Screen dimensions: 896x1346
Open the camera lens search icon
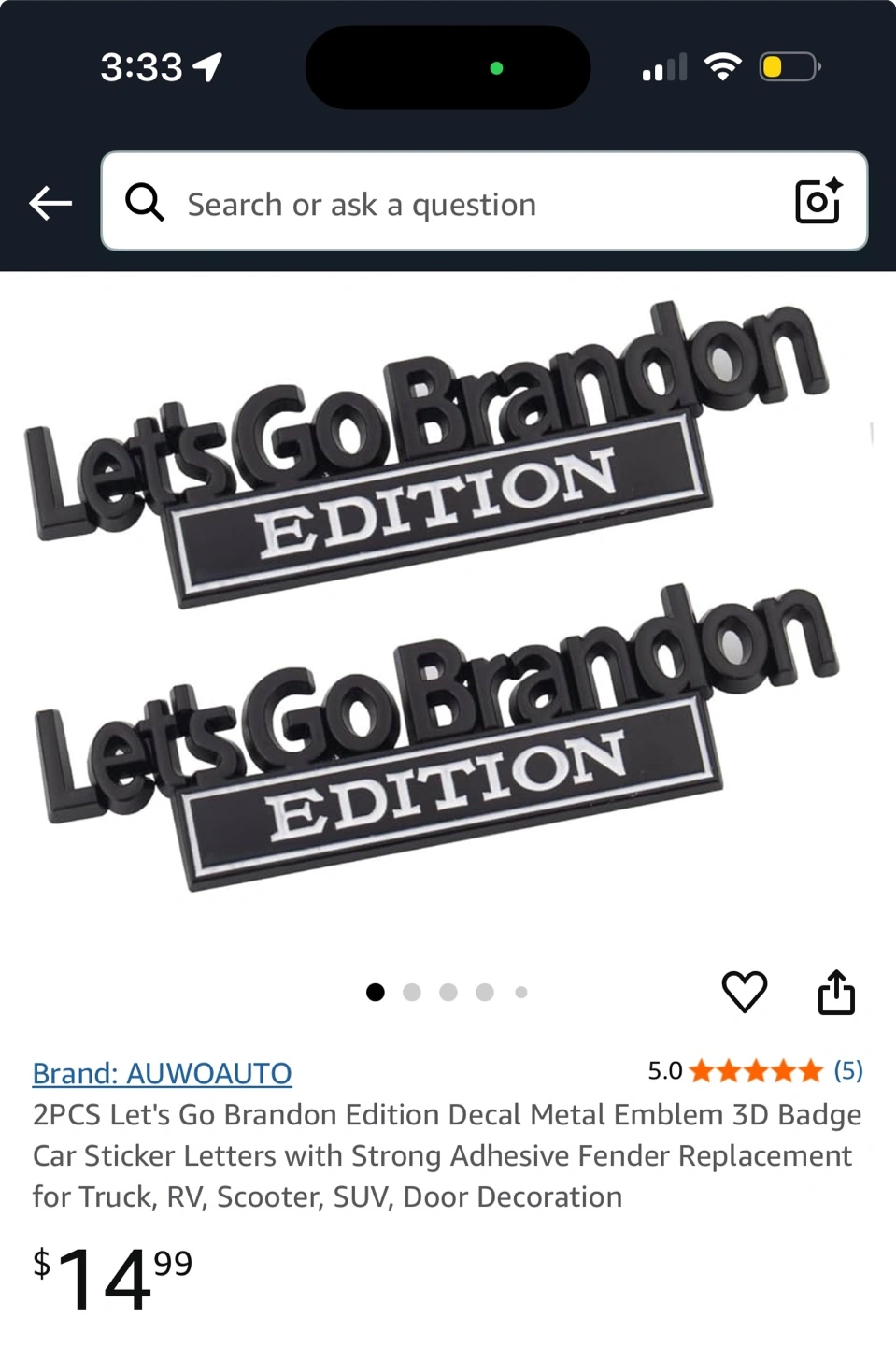tap(818, 201)
